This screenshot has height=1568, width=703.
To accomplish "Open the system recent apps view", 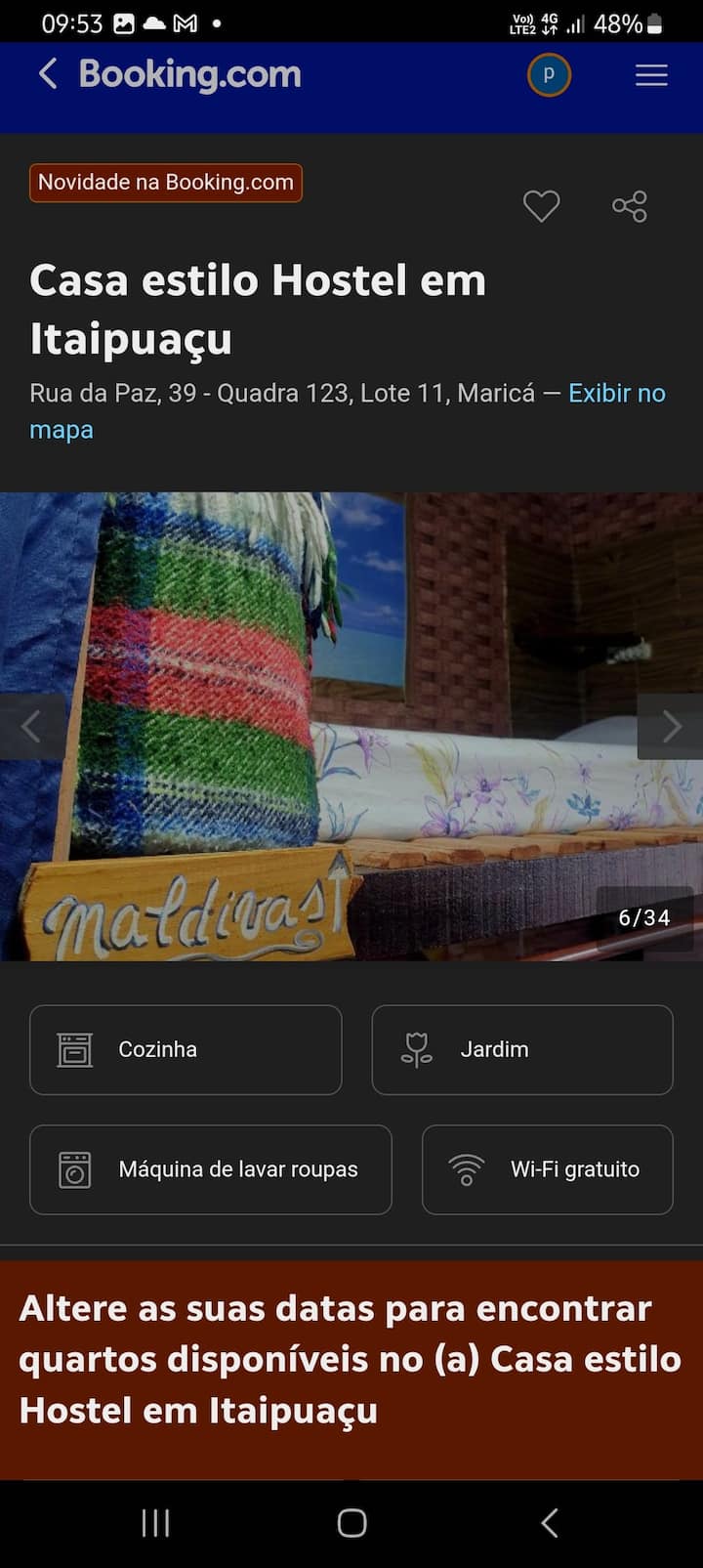I will coord(156,1522).
